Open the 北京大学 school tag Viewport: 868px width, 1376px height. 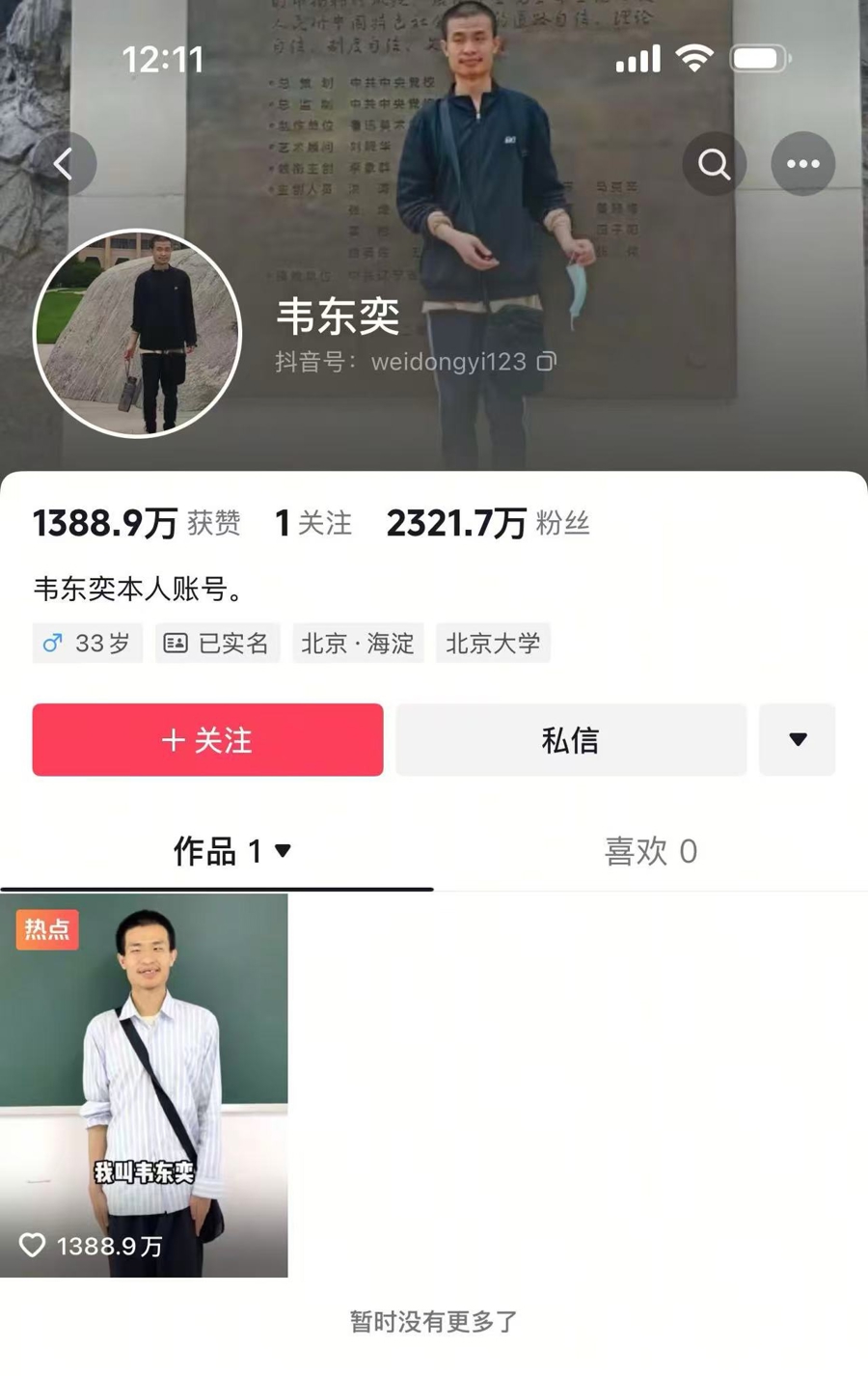click(x=493, y=644)
